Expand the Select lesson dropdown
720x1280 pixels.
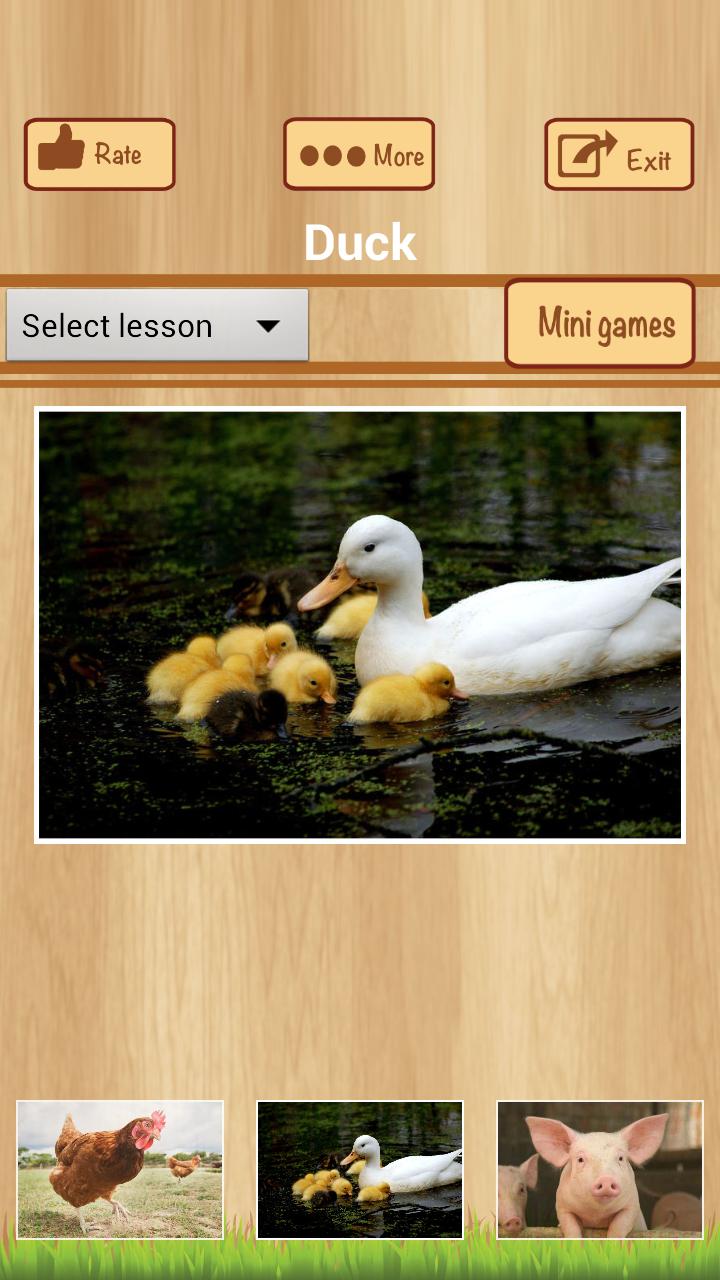click(x=158, y=325)
